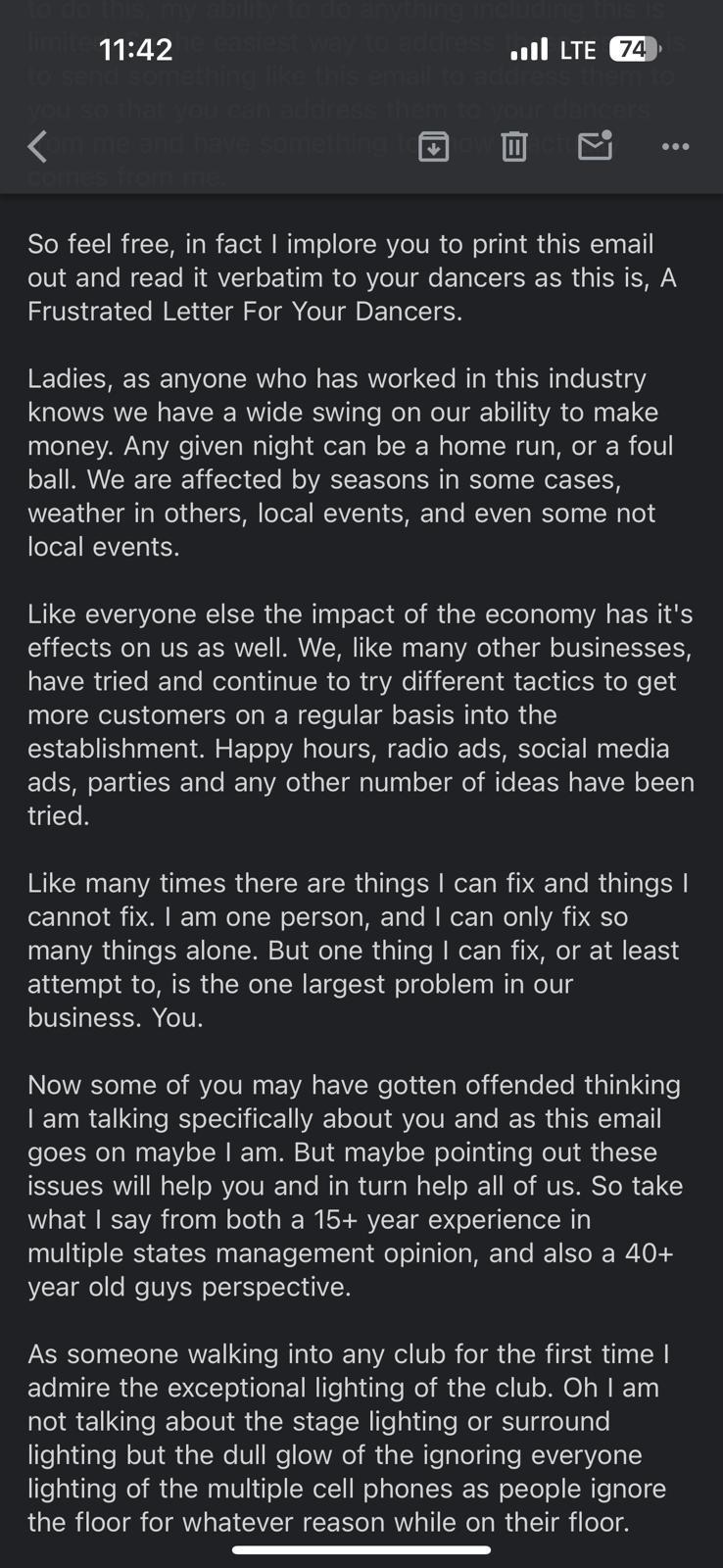Archive this email using the archive icon
The image size is (723, 1568).
[x=434, y=146]
